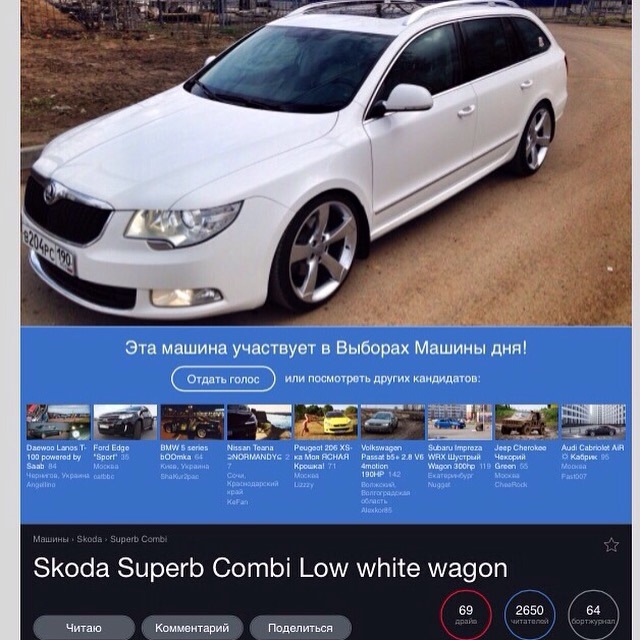Tap the Комментарий button
This screenshot has width=640, height=640.
pos(192,627)
